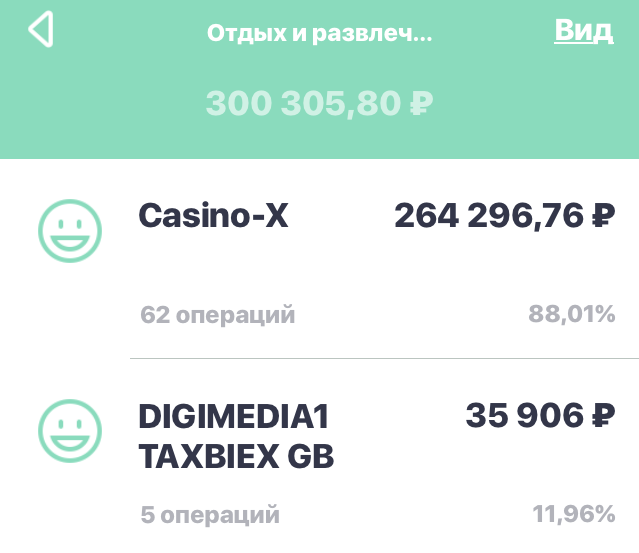Open the Casino-X spending row

click(330, 258)
